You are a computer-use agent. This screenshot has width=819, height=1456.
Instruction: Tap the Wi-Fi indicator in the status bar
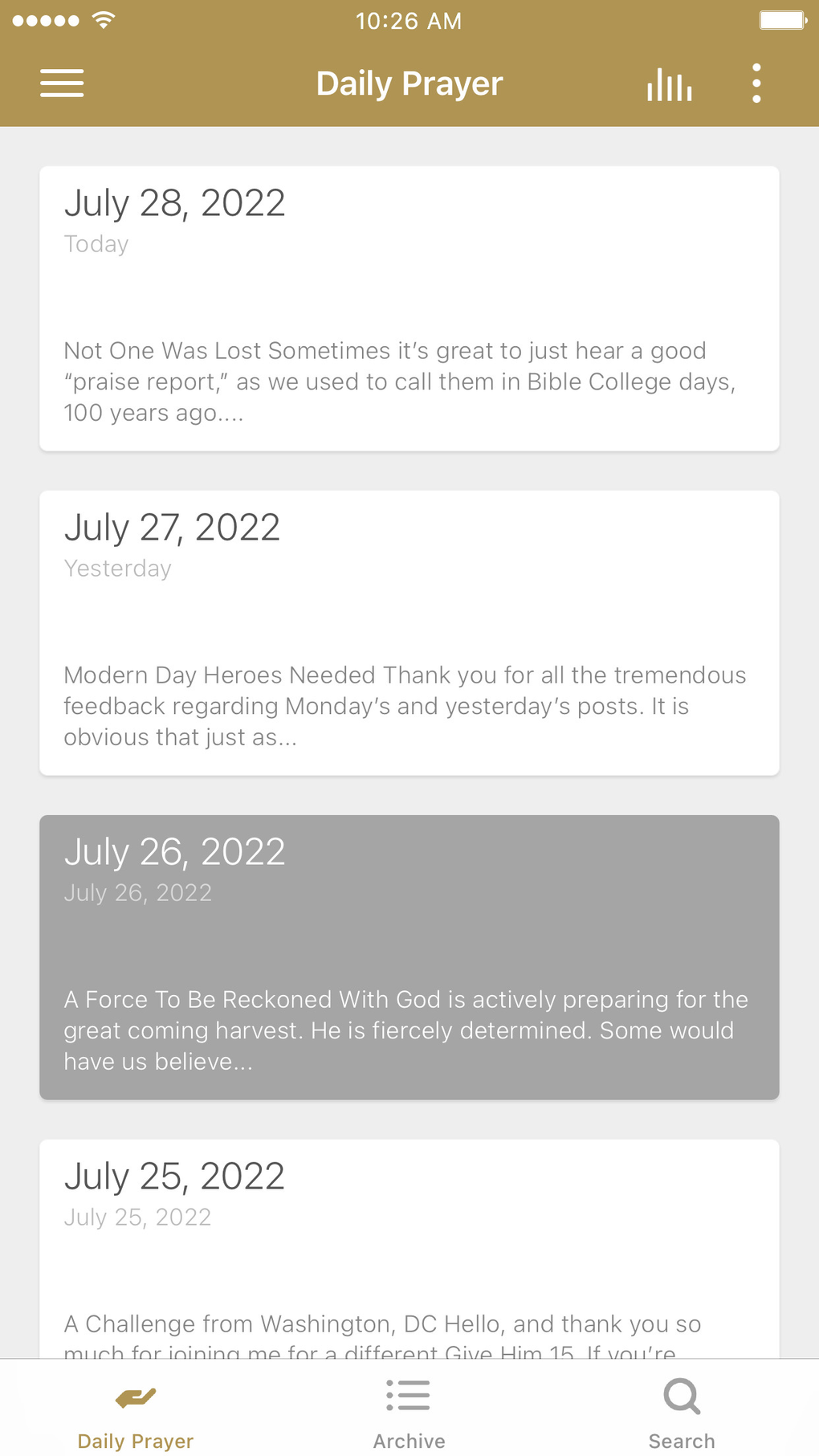click(103, 21)
